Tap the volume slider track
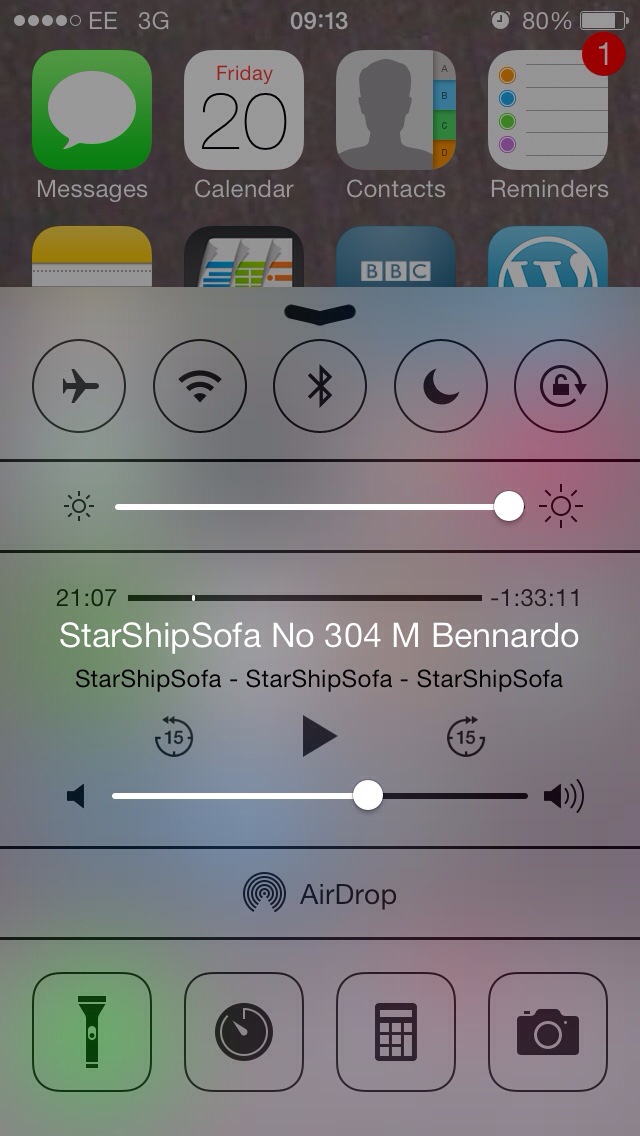The image size is (640, 1136). click(x=320, y=796)
